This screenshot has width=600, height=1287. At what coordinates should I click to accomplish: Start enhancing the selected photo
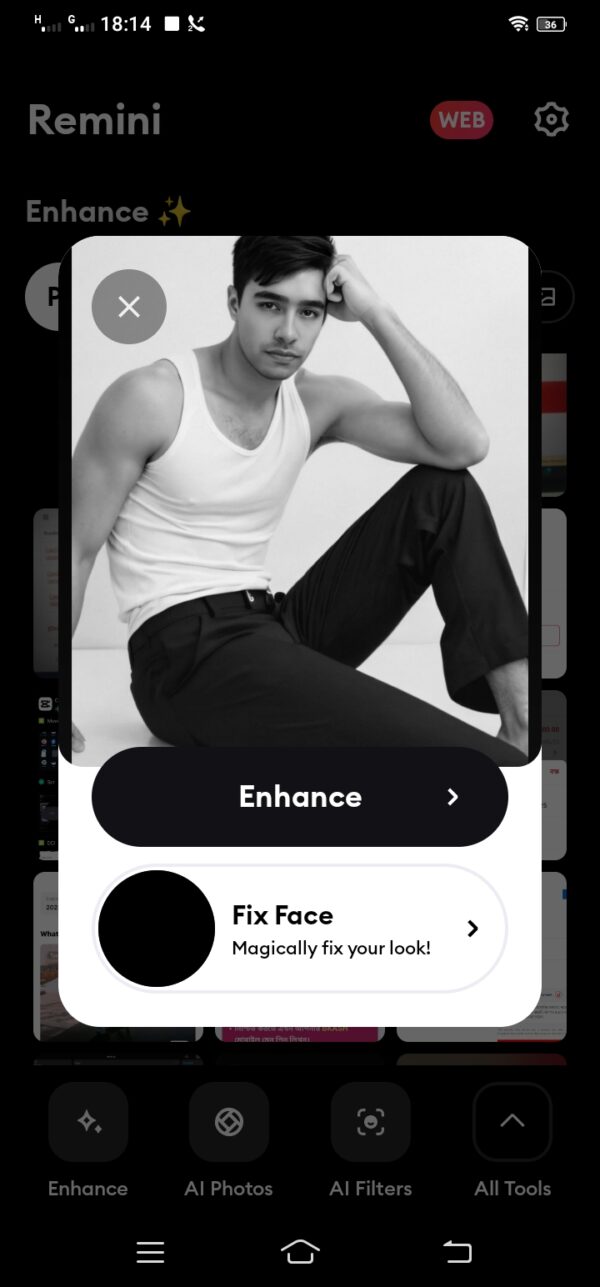point(300,797)
